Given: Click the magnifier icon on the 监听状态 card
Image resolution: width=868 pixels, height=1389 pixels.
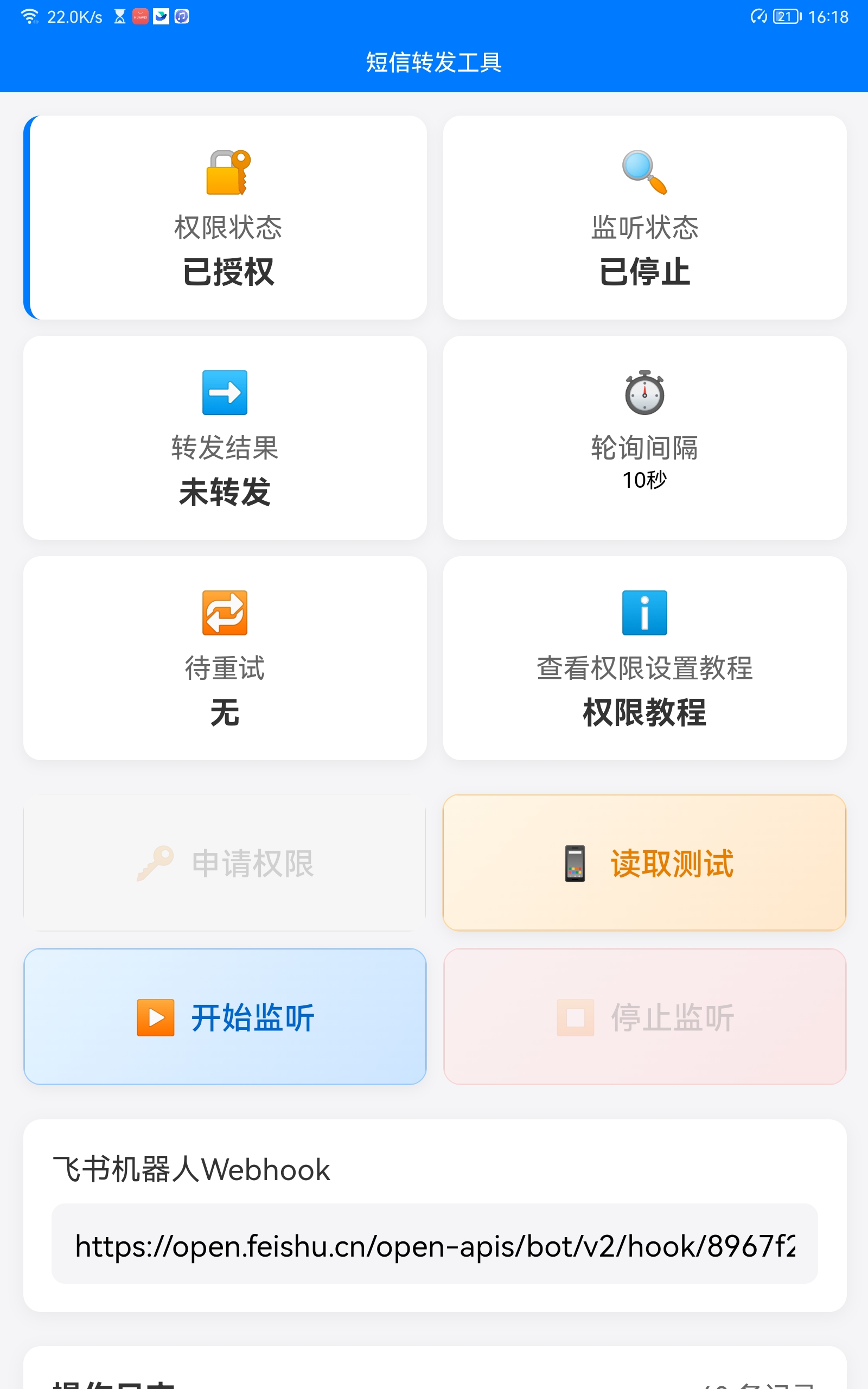Looking at the screenshot, I should click(644, 172).
